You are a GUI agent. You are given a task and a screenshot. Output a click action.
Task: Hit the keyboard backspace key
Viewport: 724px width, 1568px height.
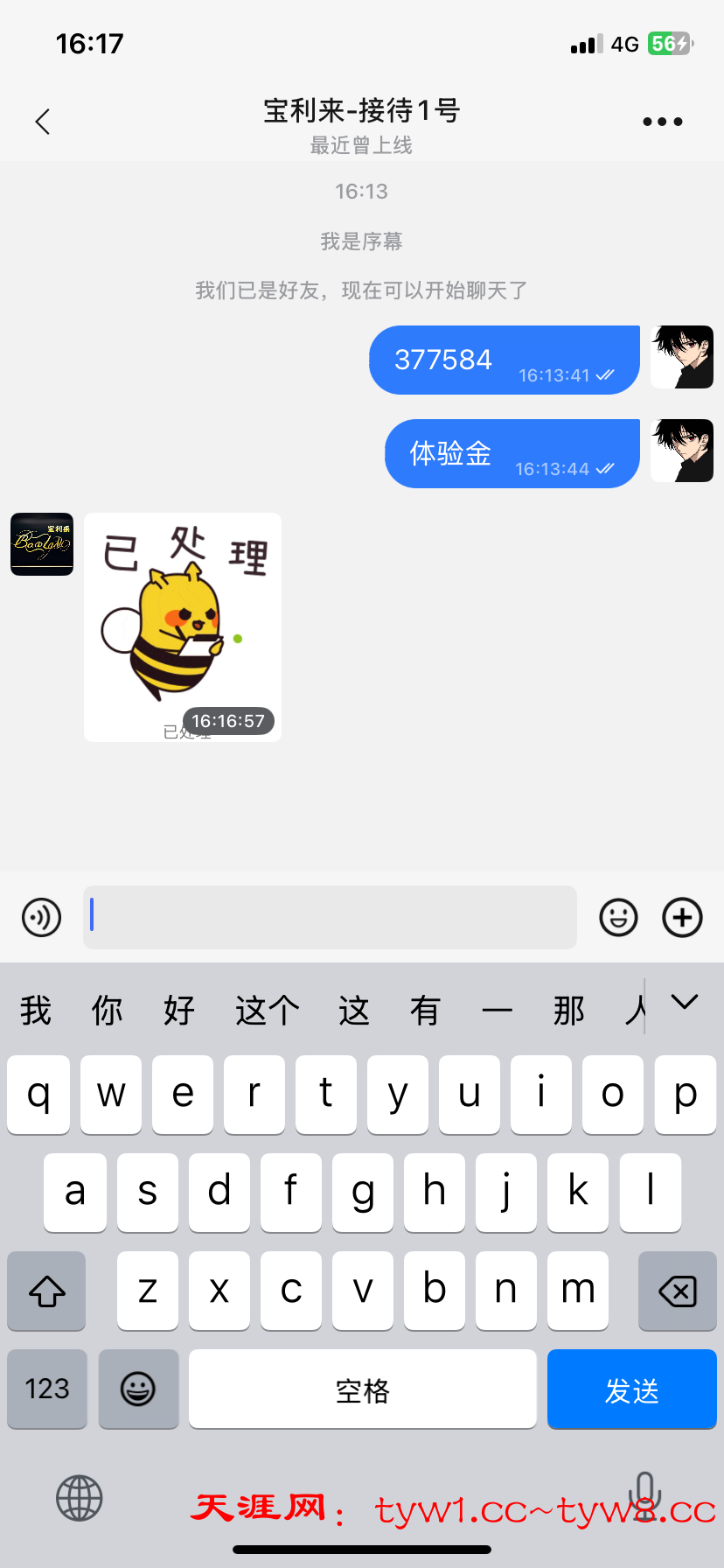coord(677,1291)
